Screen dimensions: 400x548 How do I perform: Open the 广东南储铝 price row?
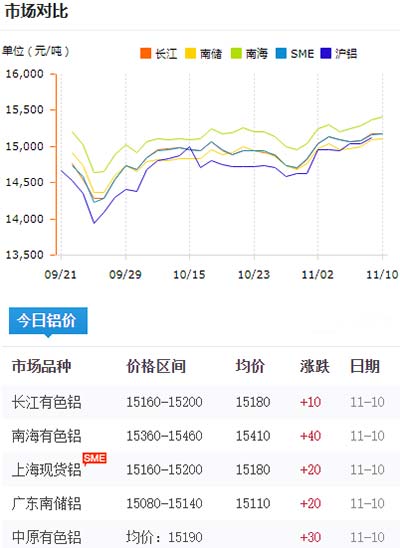coord(200,503)
